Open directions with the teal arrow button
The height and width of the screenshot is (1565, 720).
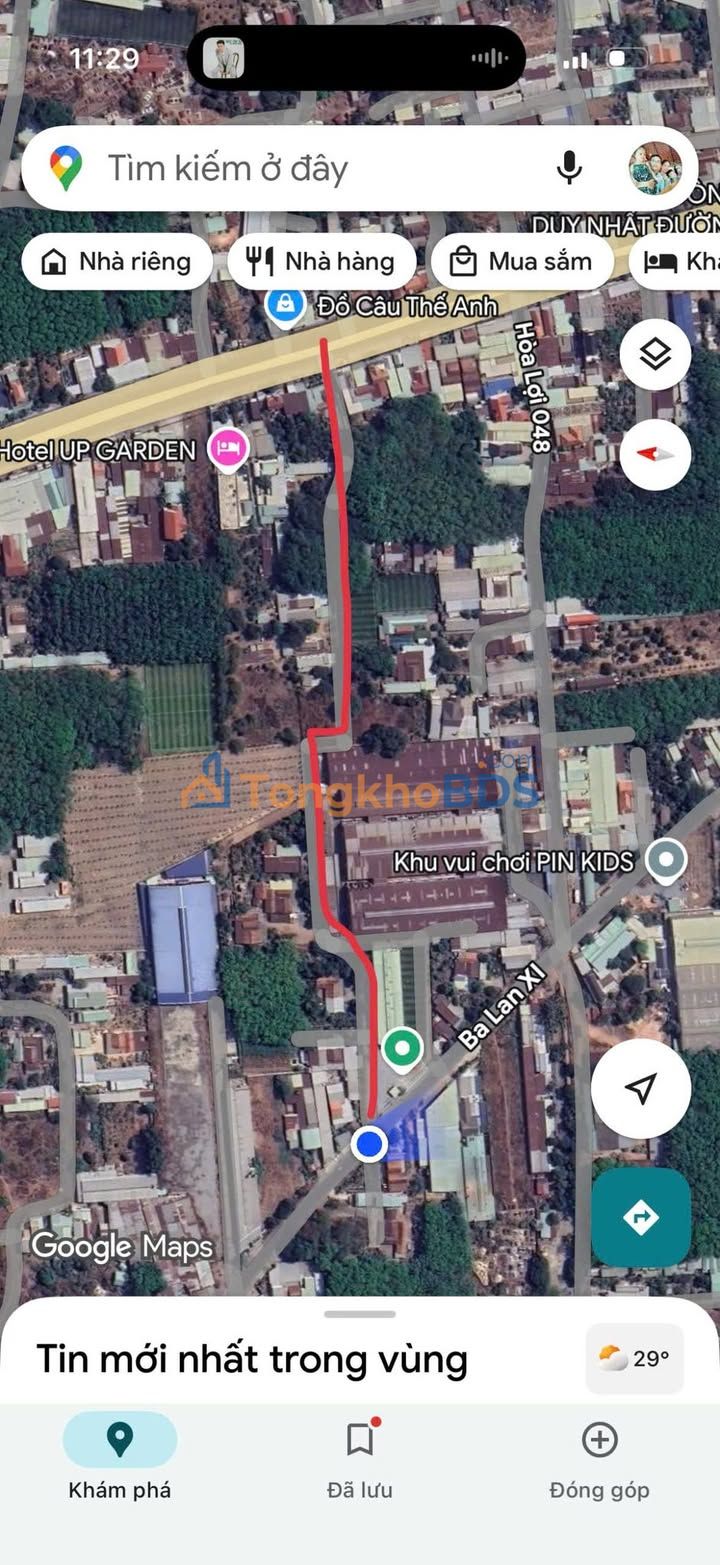(640, 1217)
